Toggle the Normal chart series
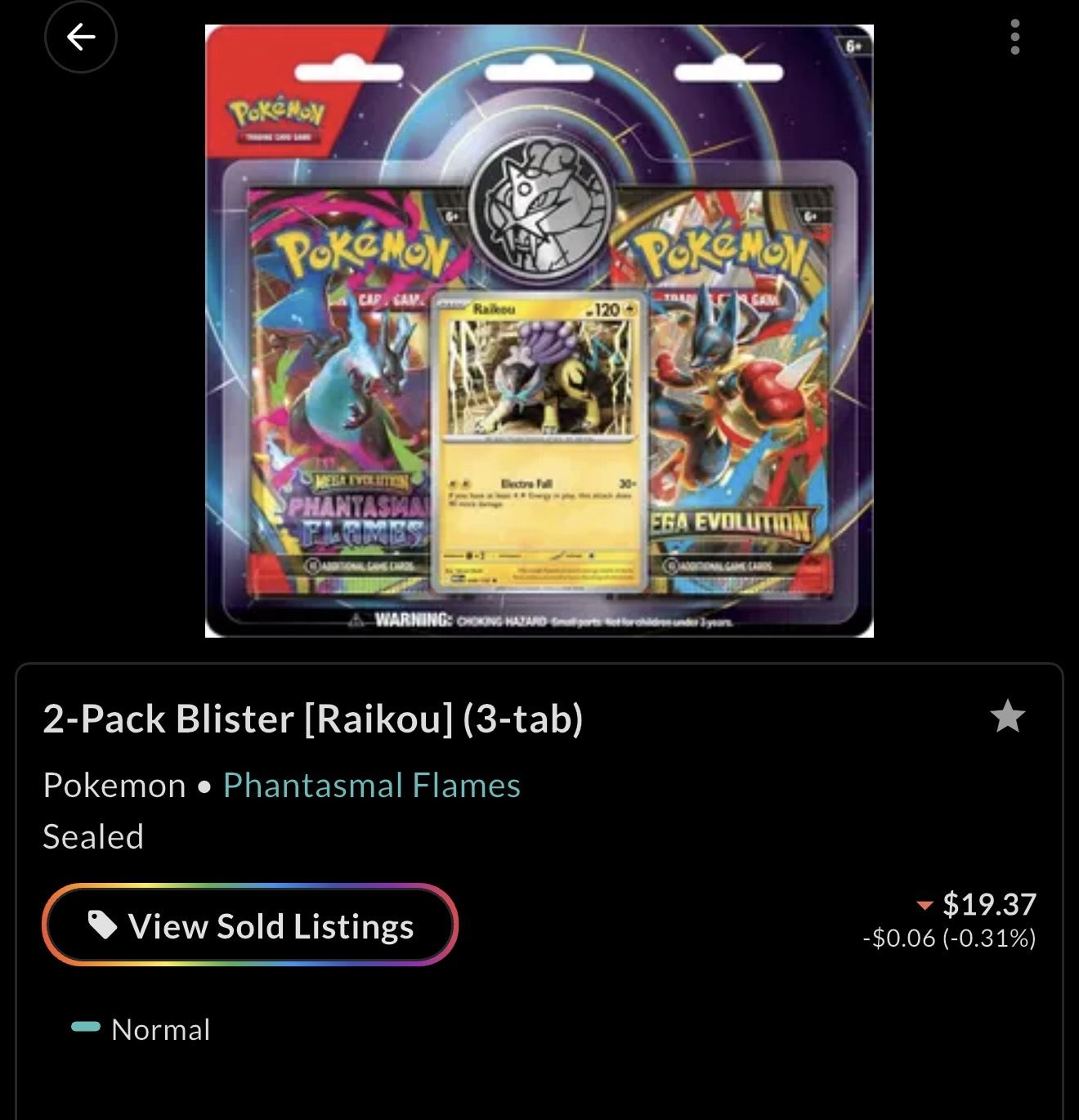The image size is (1079, 1120). (141, 1029)
